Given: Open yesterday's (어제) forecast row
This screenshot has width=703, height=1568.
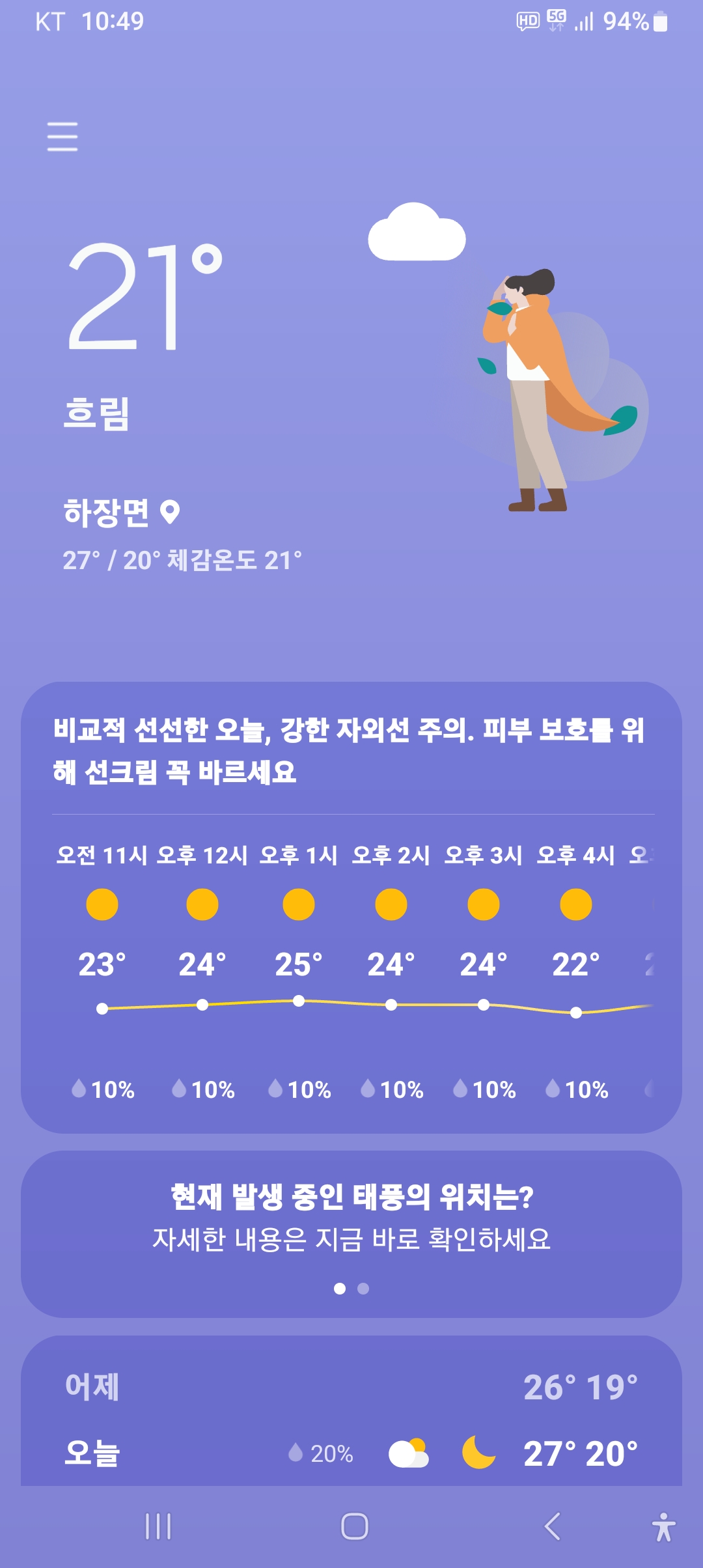Looking at the screenshot, I should [x=351, y=1387].
